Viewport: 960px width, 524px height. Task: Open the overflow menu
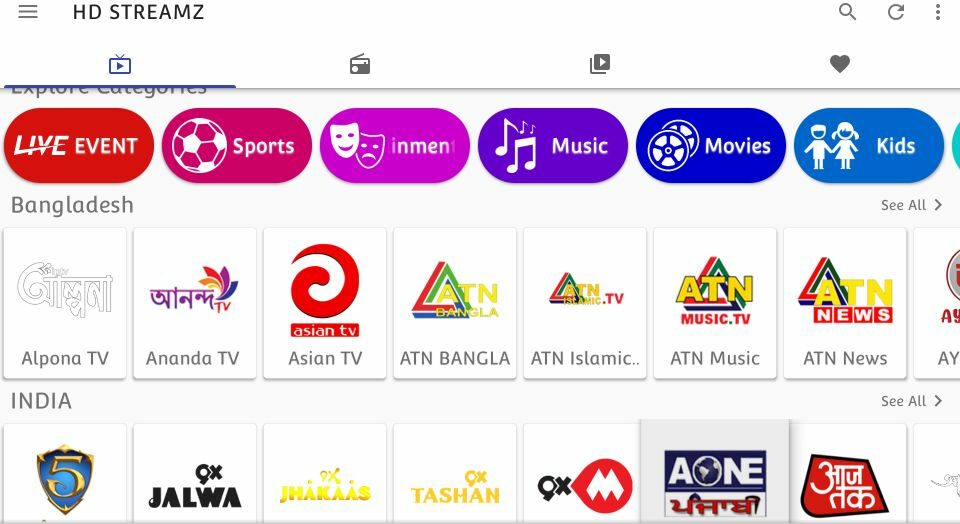coord(937,12)
